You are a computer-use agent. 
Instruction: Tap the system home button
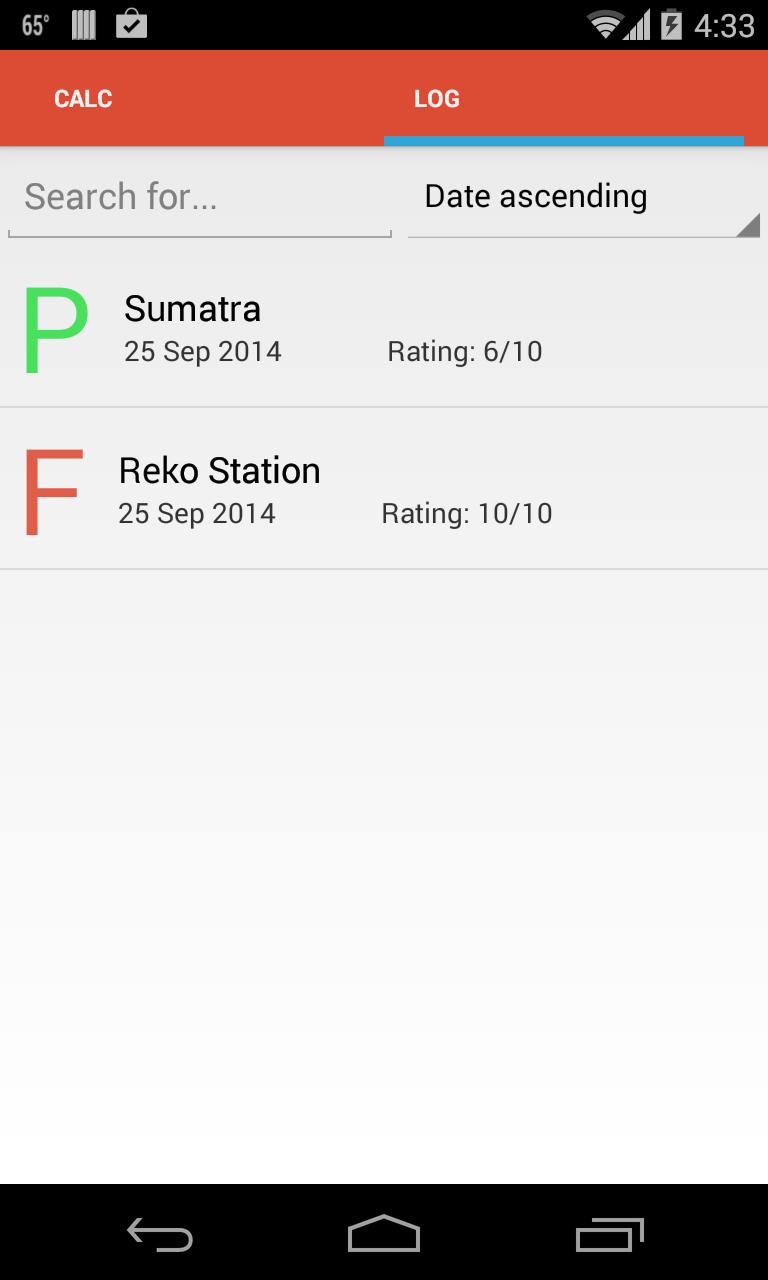click(x=384, y=1234)
